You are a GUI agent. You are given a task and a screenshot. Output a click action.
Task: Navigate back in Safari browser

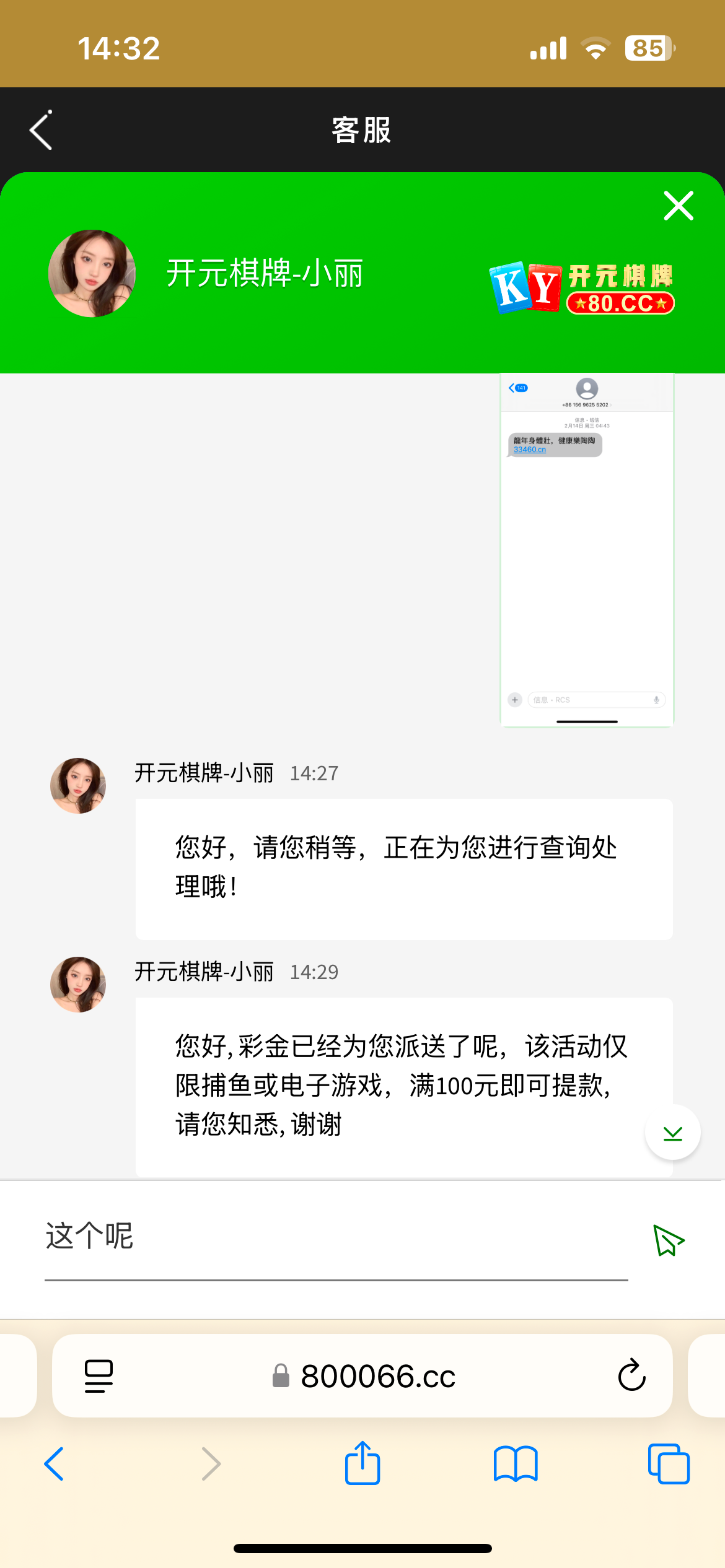point(54,1464)
